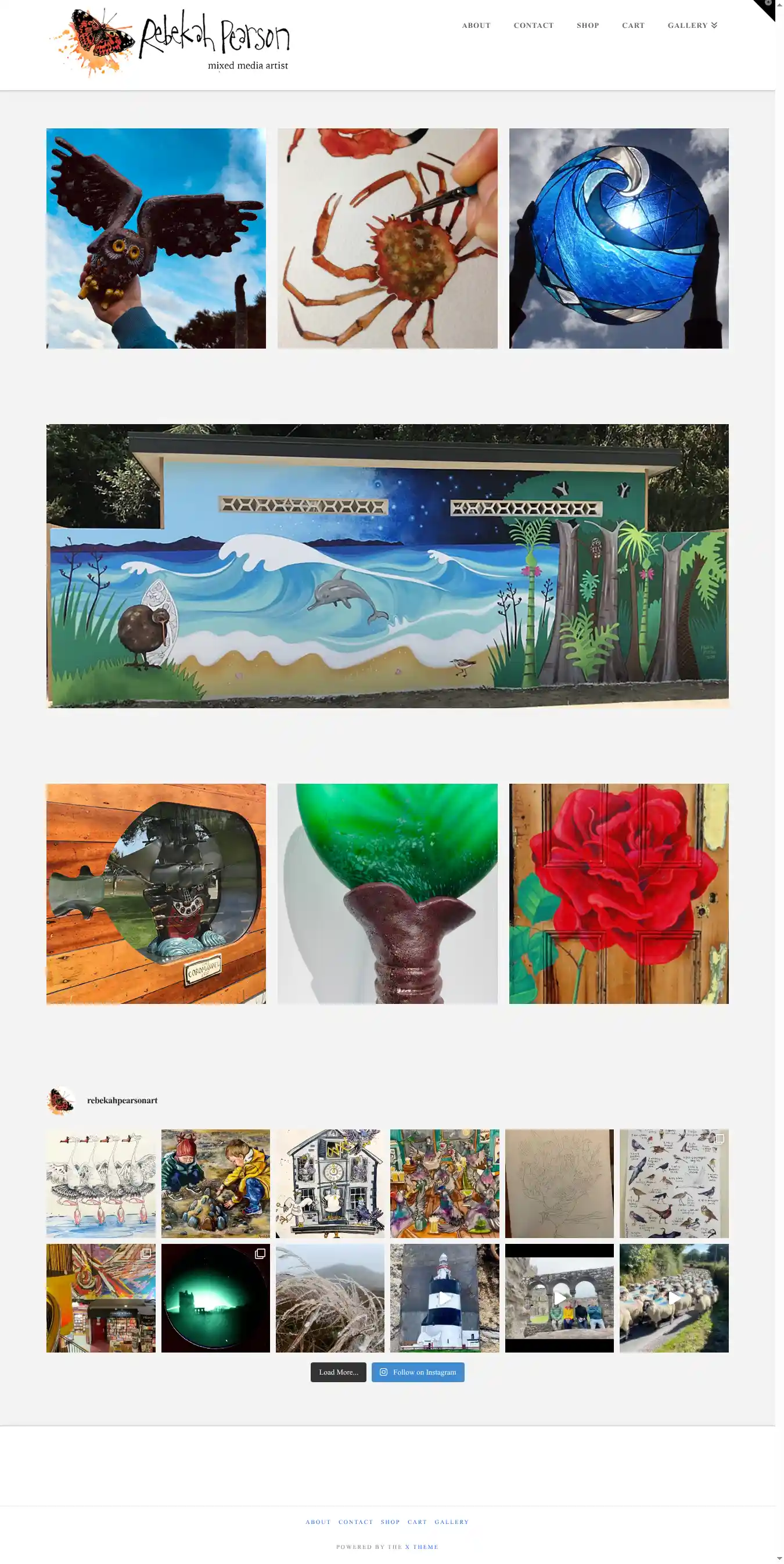Open the owl sculpture tile
The image size is (784, 1564).
coord(156,238)
